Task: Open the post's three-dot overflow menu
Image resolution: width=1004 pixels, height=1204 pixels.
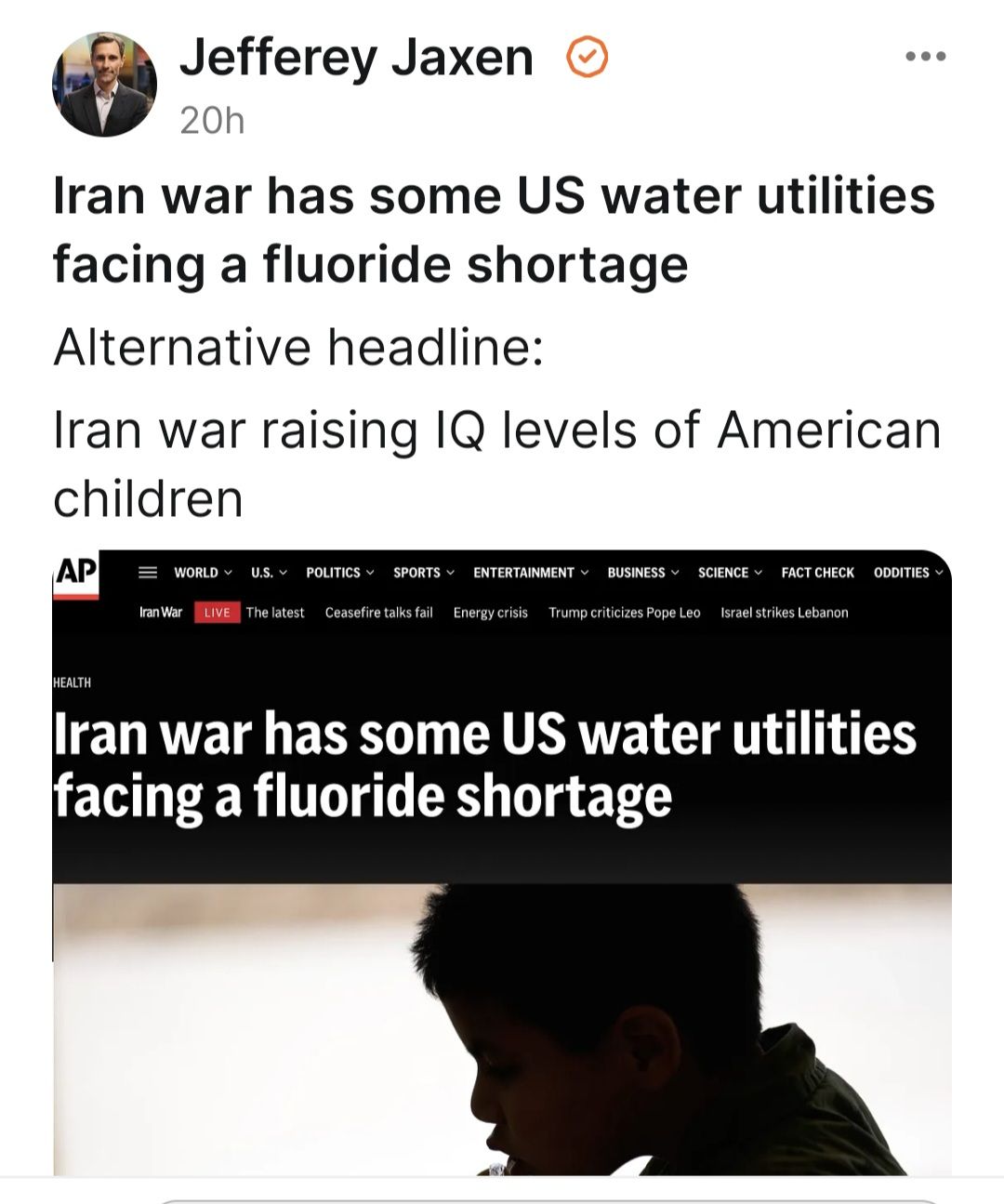Action: coord(925,57)
